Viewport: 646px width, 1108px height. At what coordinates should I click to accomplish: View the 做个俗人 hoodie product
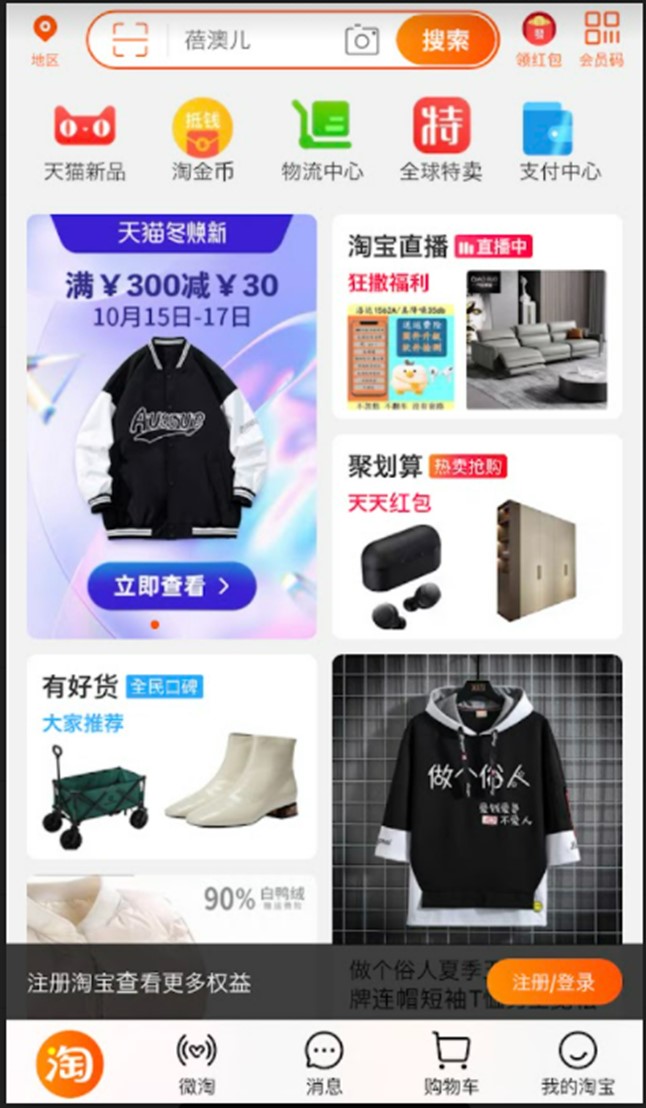477,800
